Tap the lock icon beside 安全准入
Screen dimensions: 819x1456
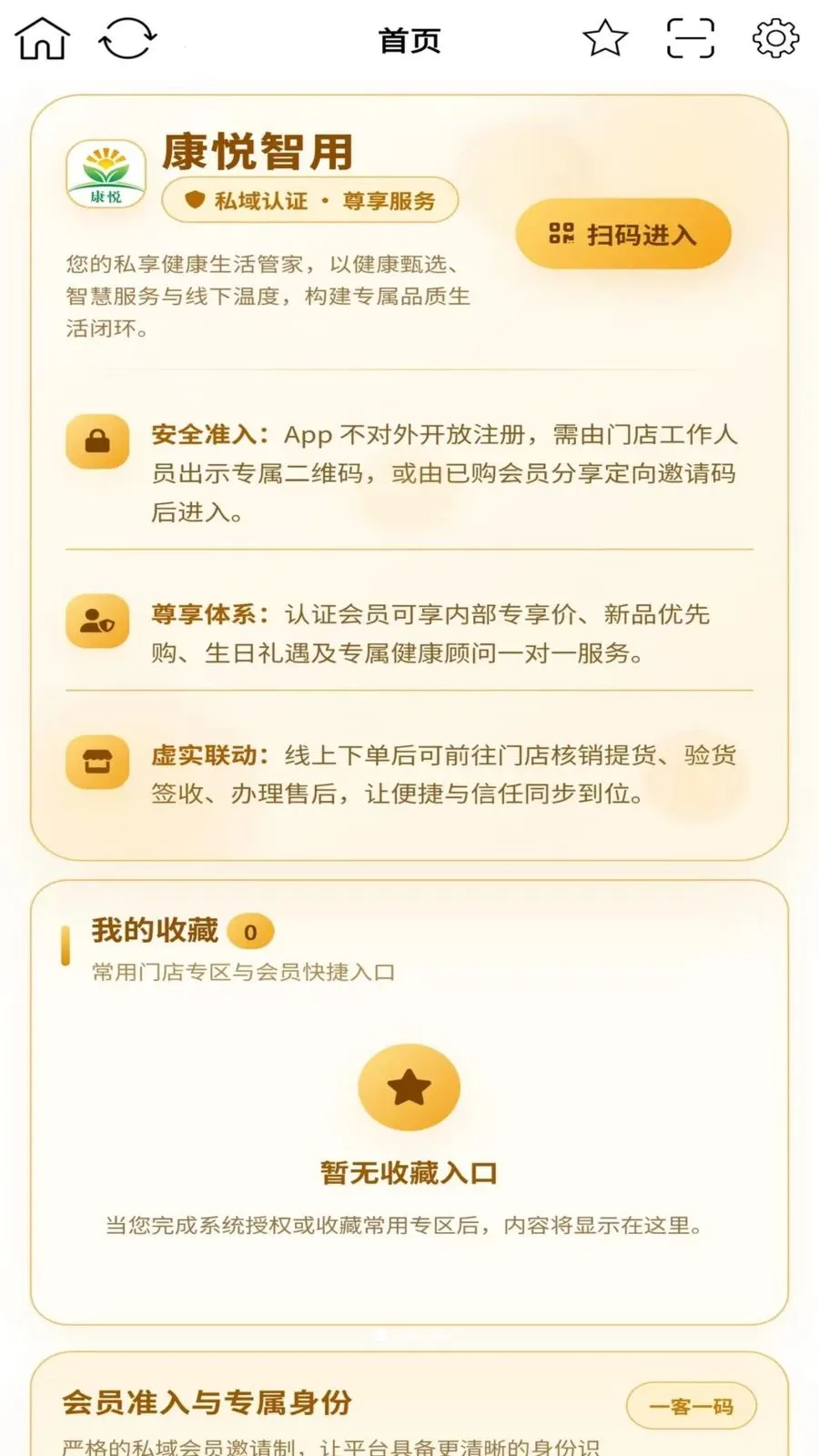(96, 440)
